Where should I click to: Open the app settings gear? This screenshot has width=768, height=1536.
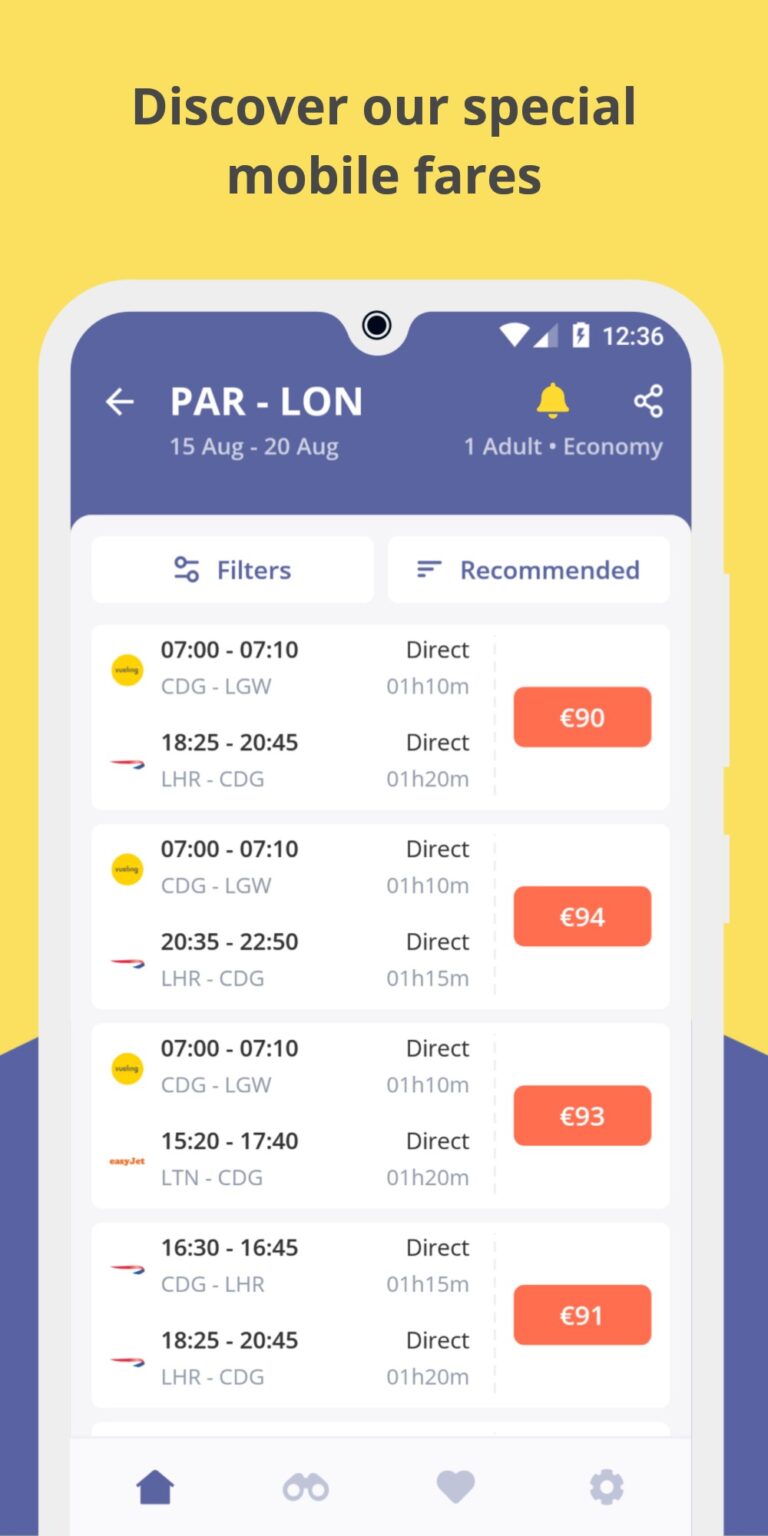[x=608, y=1487]
